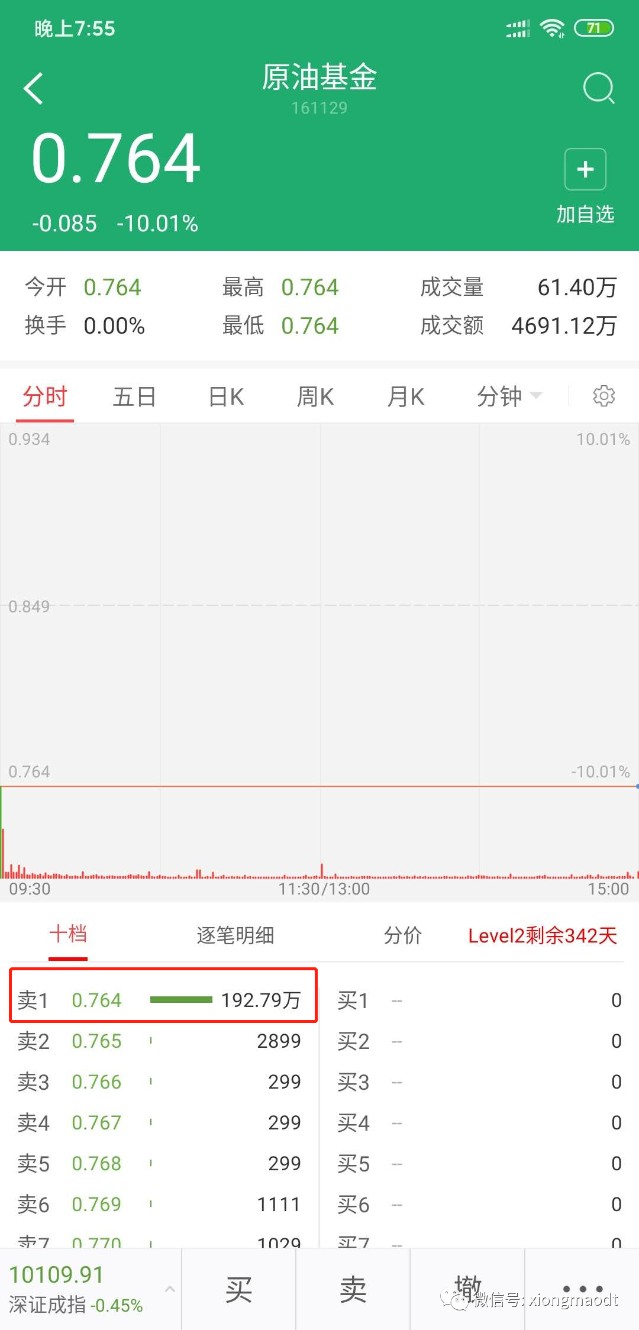Switch to the 五日 chart tab

134,397
